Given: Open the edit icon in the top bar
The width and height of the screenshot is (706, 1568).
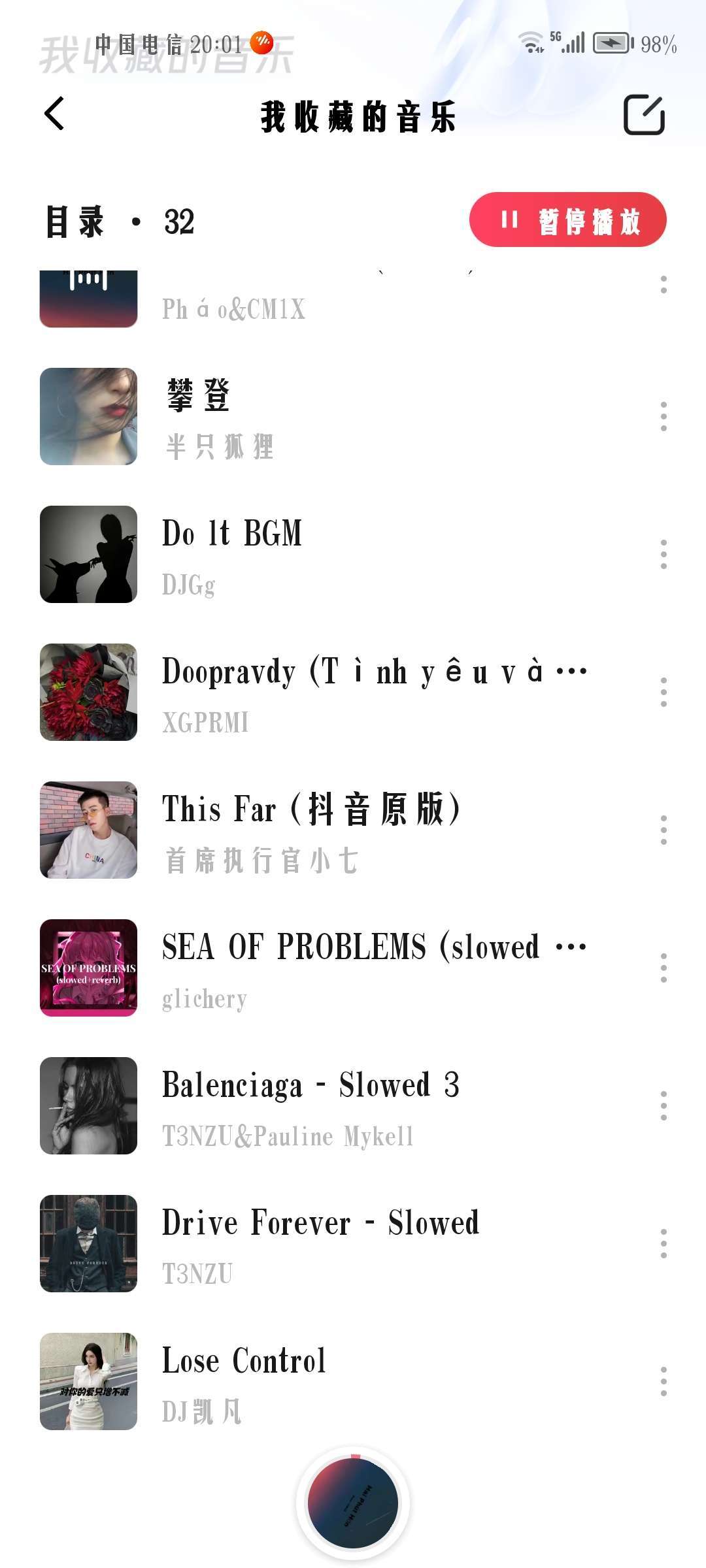Looking at the screenshot, I should [x=644, y=115].
